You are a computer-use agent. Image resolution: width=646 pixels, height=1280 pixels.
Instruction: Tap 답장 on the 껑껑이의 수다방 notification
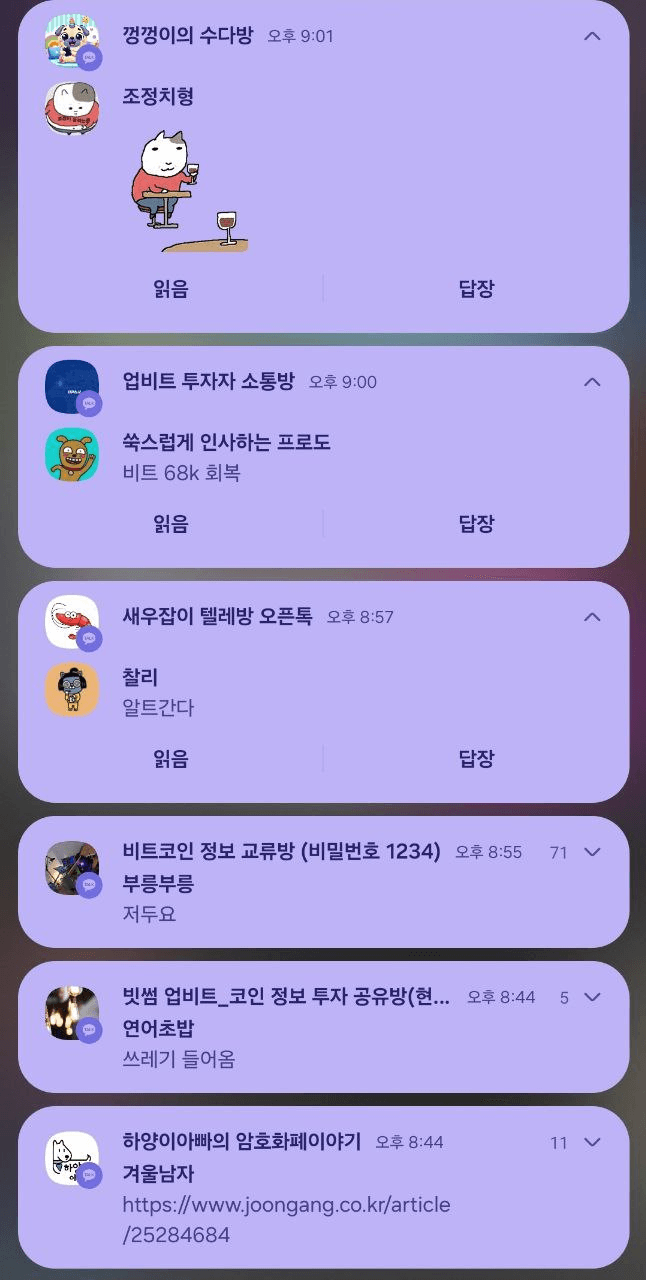(476, 289)
